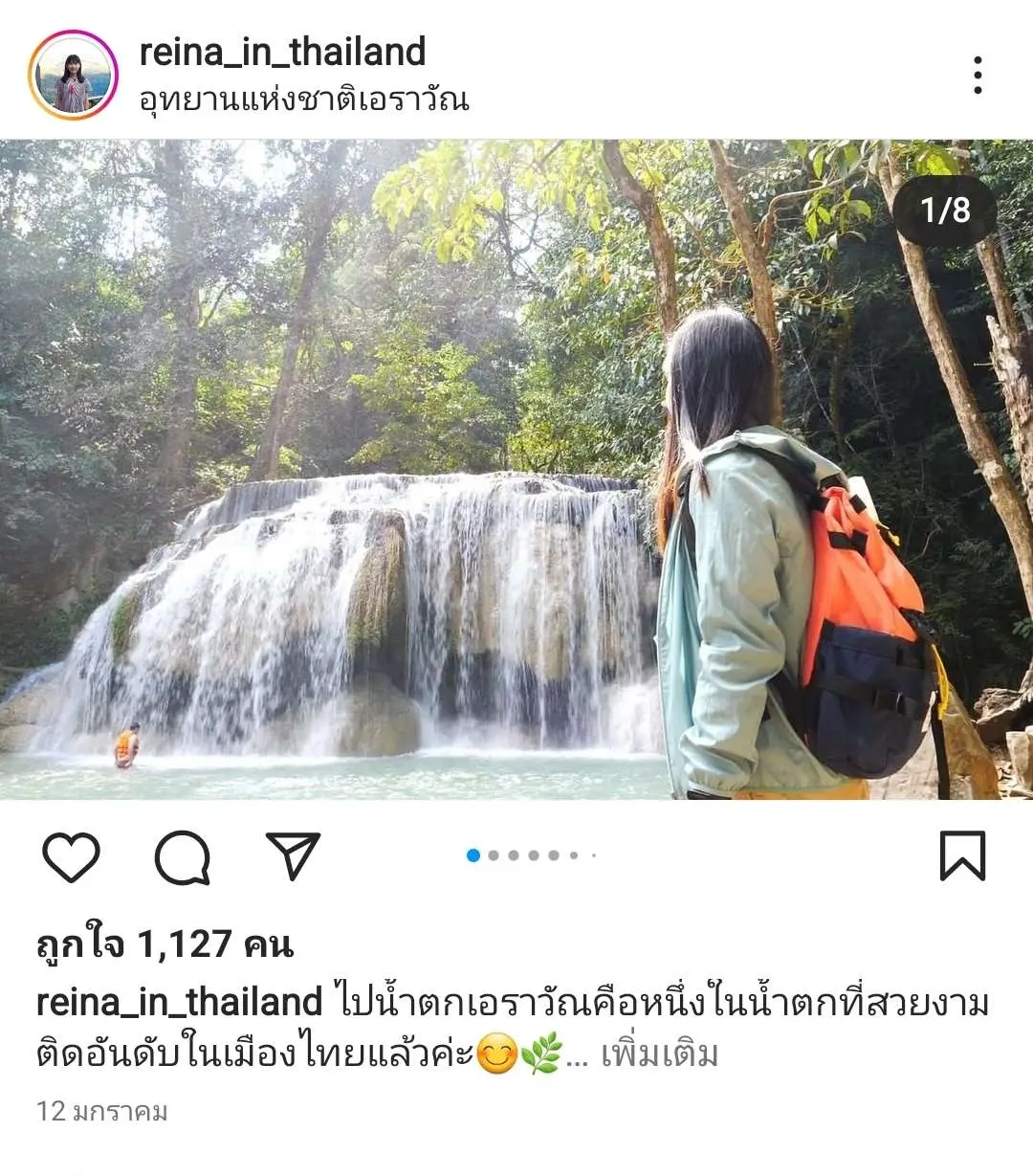View who liked: ถูกใจ 1,127 คน
The height and width of the screenshot is (1176, 1033).
[165, 944]
